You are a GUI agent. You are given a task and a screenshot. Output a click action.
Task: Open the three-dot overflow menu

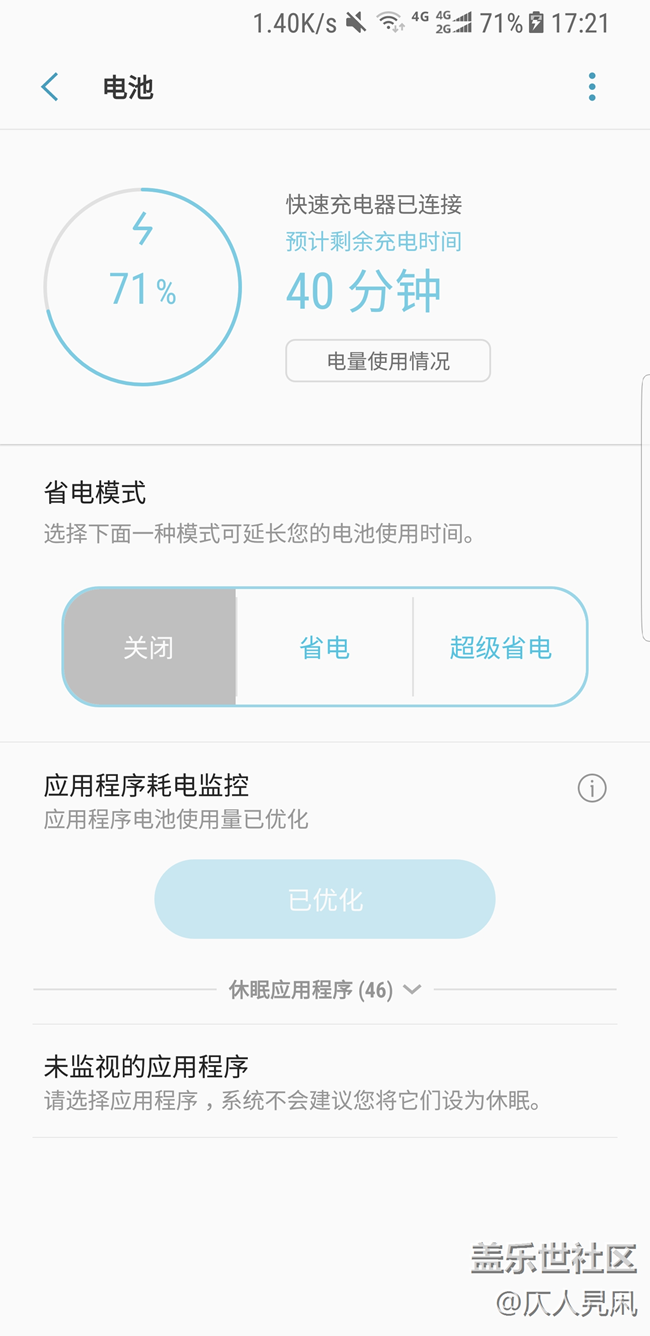pyautogui.click(x=592, y=87)
